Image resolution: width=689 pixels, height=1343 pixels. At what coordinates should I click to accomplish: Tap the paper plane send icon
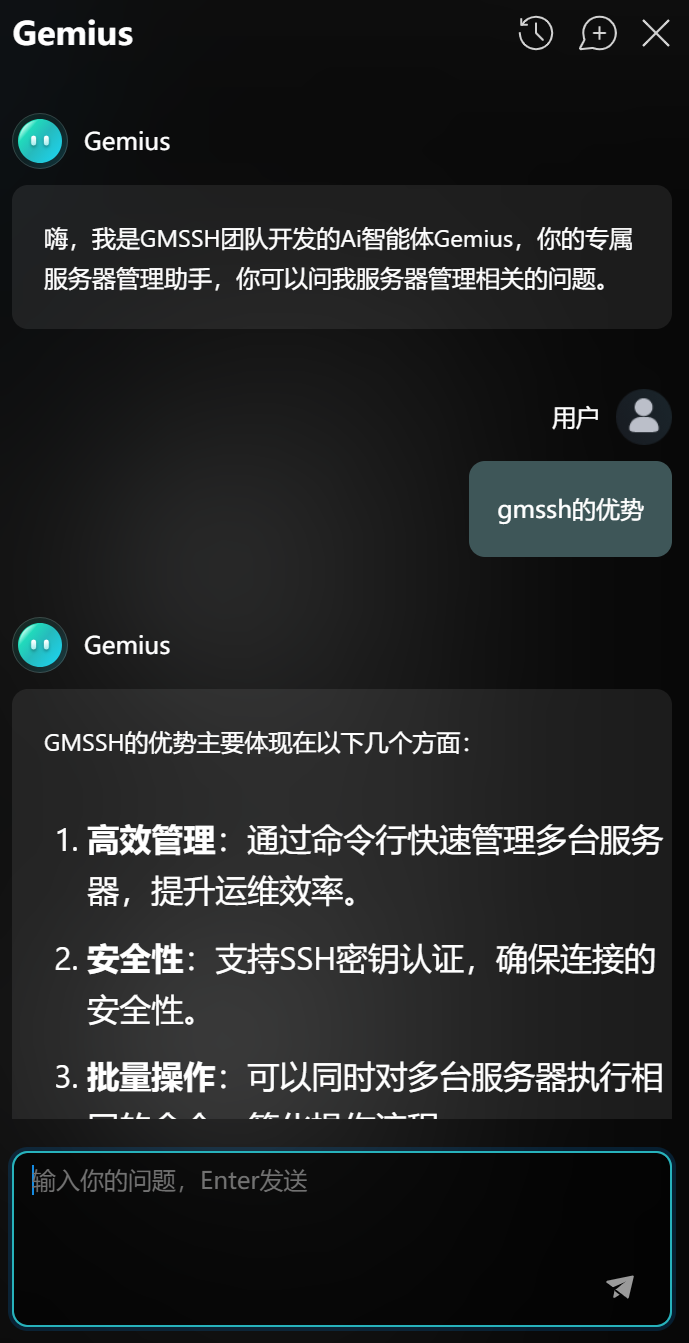pyautogui.click(x=620, y=1287)
